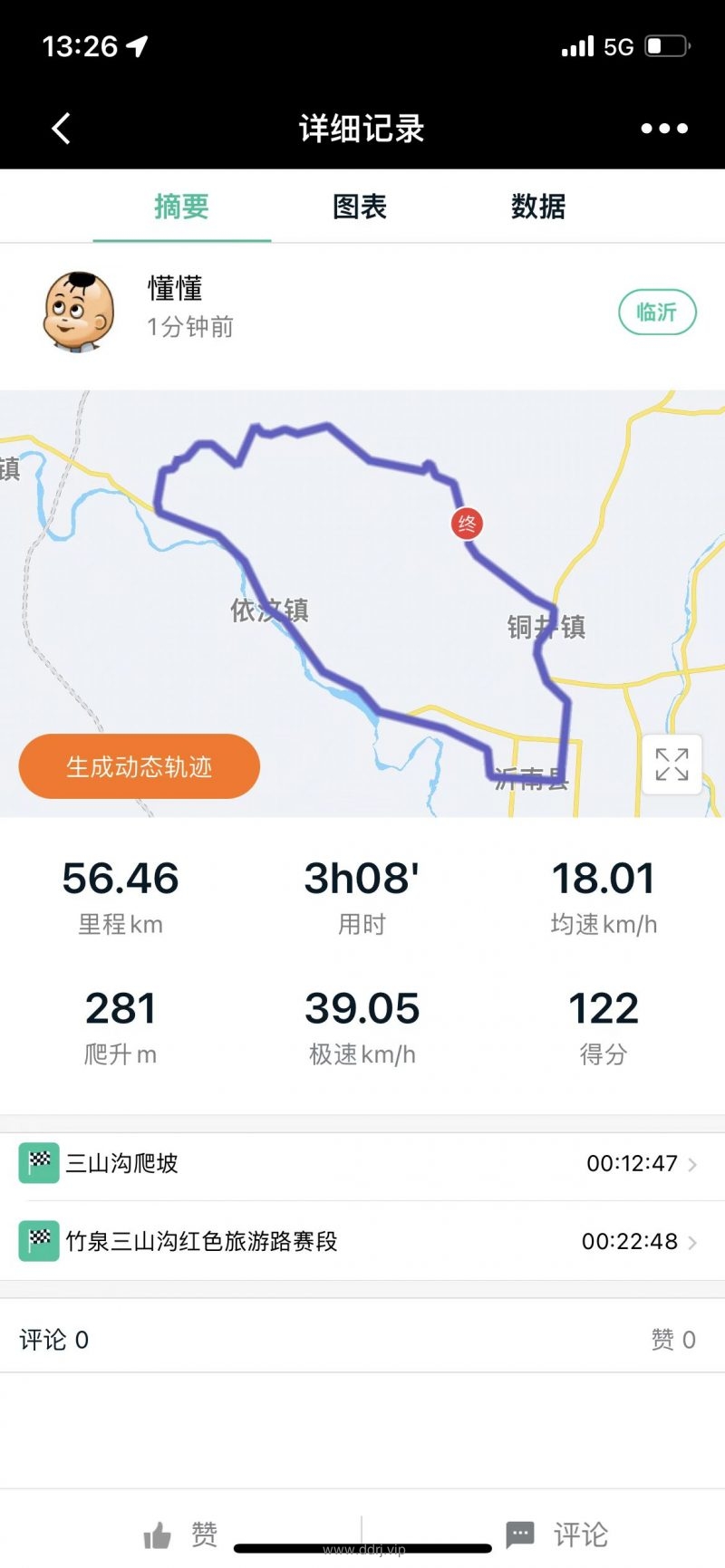
Task: Tap the 临沂 location chip
Action: [x=657, y=313]
